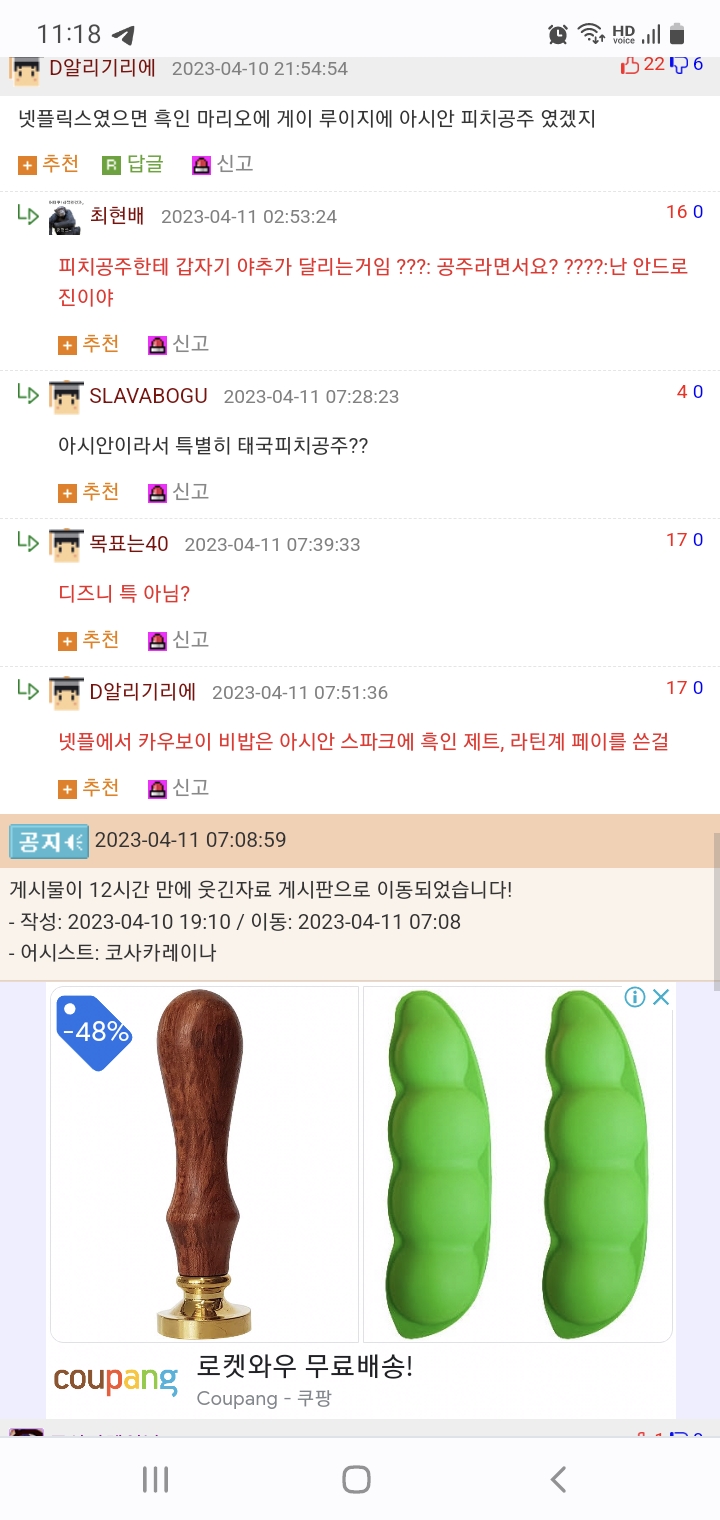Screen dimensions: 720x1520
Task: Recommend D알리기리에's top comment via 추천
Action: click(49, 164)
